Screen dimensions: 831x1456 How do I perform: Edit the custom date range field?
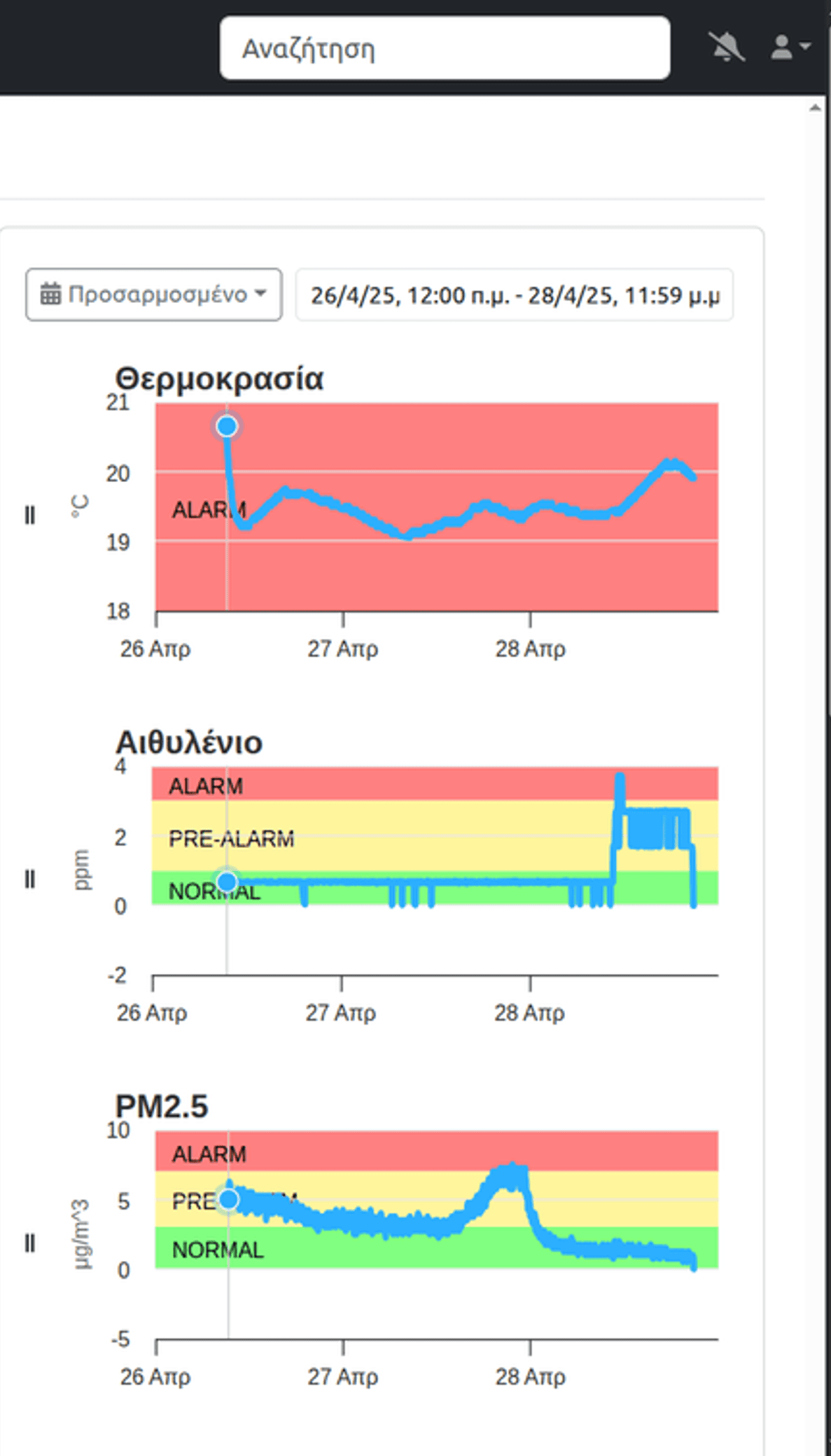pyautogui.click(x=515, y=295)
